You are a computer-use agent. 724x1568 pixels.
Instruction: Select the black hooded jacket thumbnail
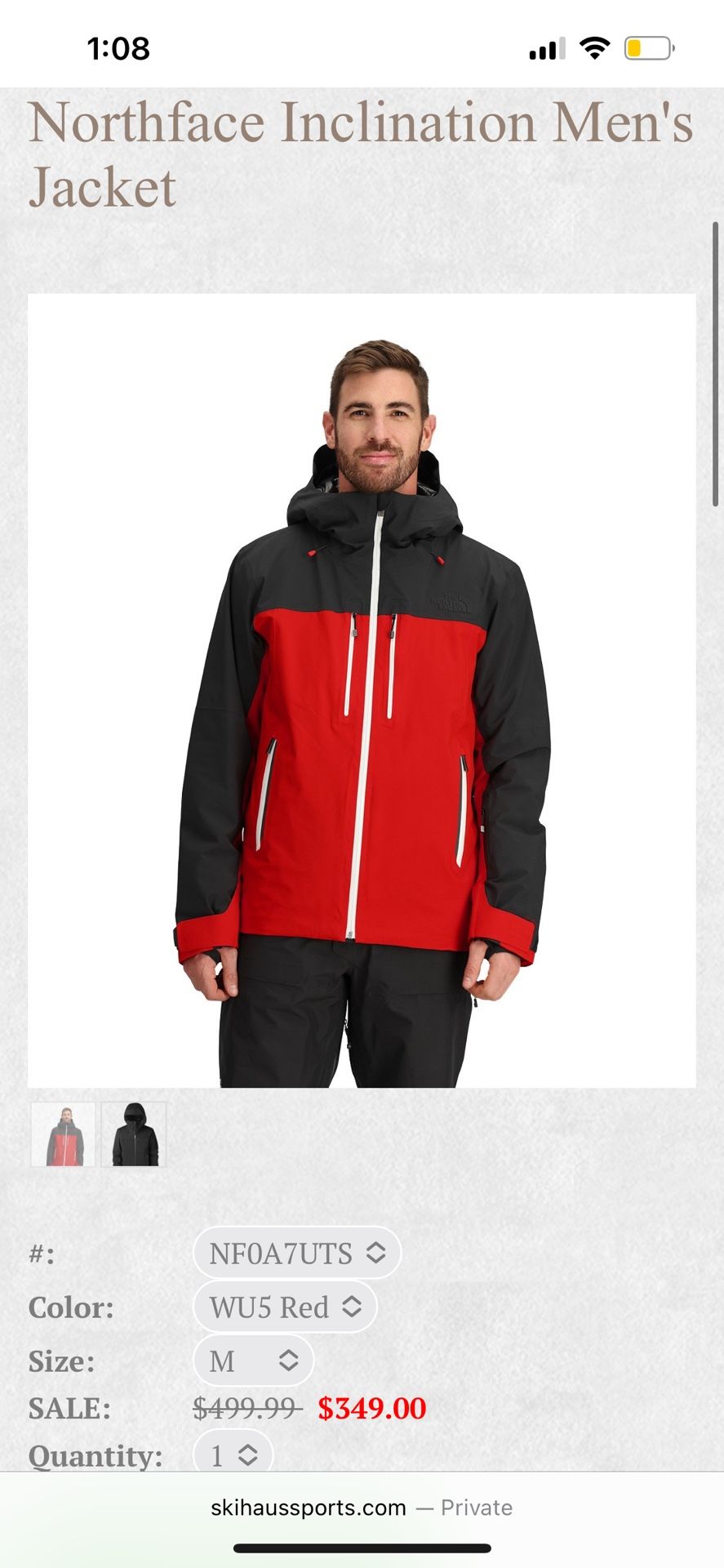point(133,1134)
